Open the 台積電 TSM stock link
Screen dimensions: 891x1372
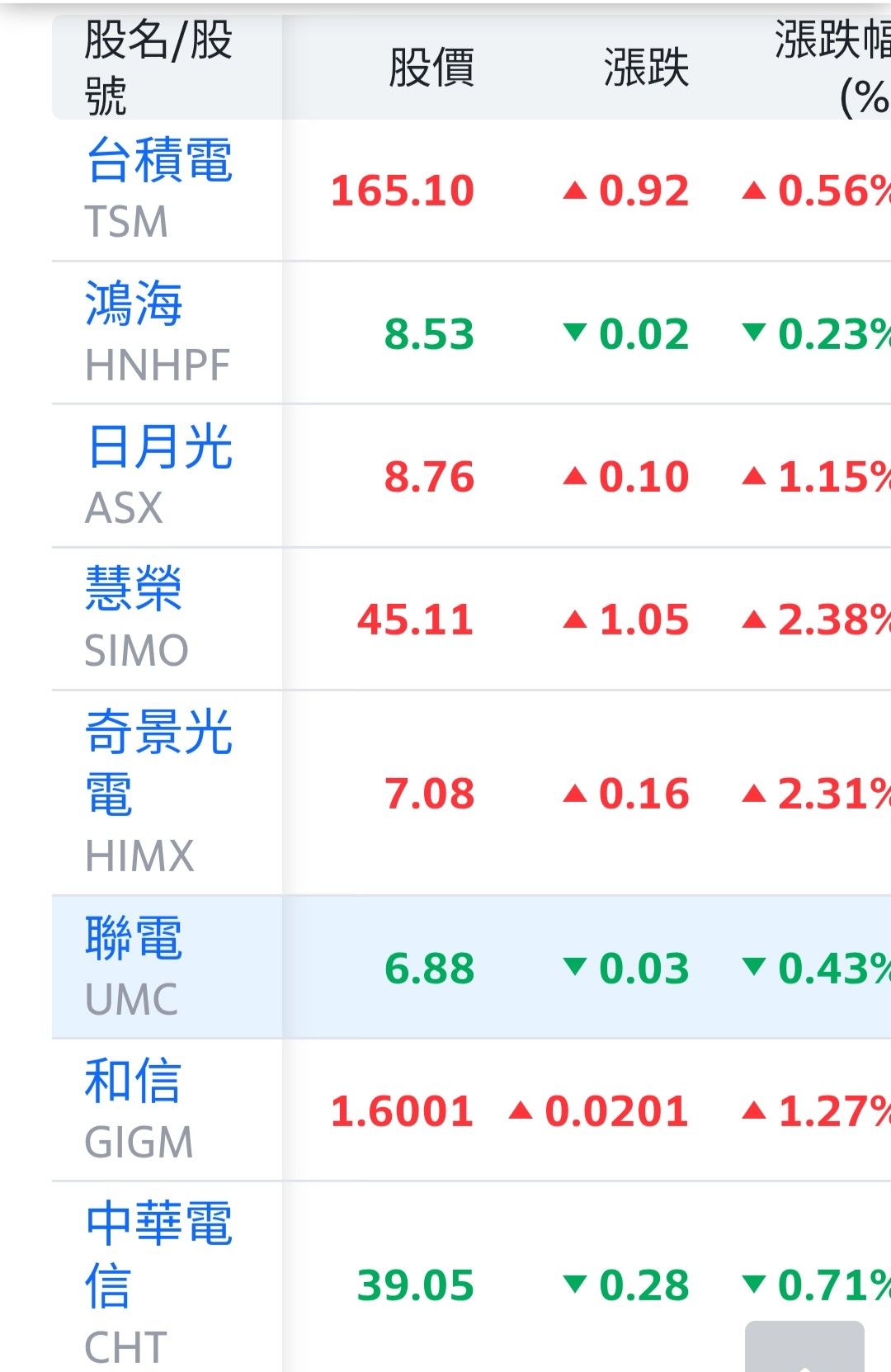[159, 160]
